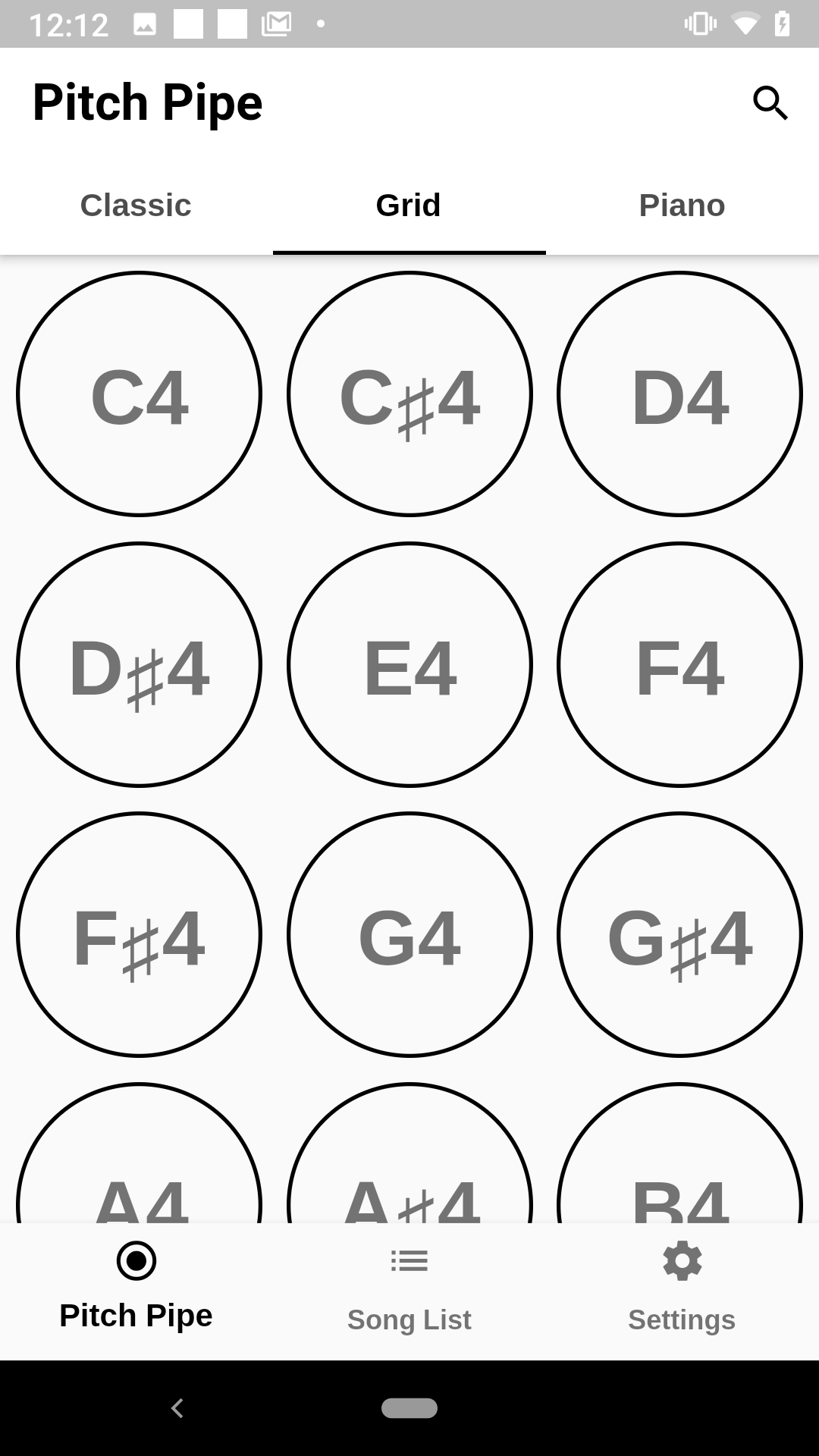
Task: Open the Song List tab
Action: [409, 1291]
